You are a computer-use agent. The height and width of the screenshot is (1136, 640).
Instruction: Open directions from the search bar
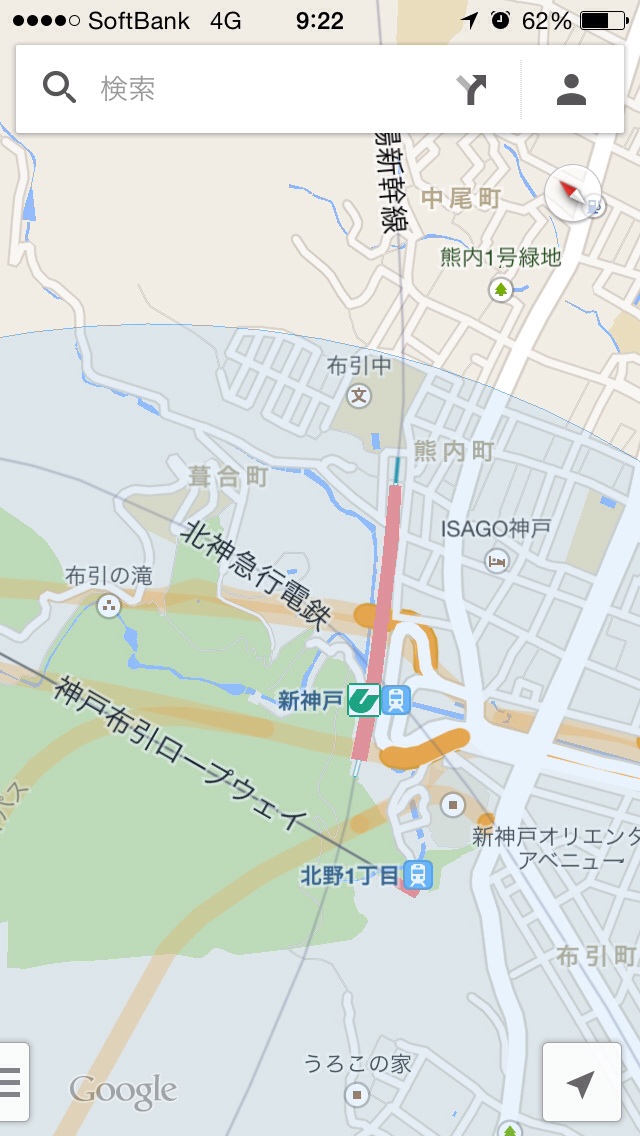tap(471, 89)
